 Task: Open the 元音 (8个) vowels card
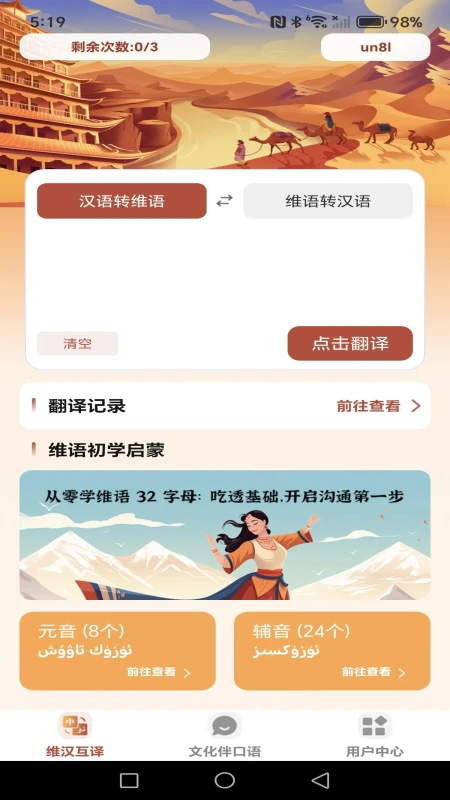coord(117,651)
